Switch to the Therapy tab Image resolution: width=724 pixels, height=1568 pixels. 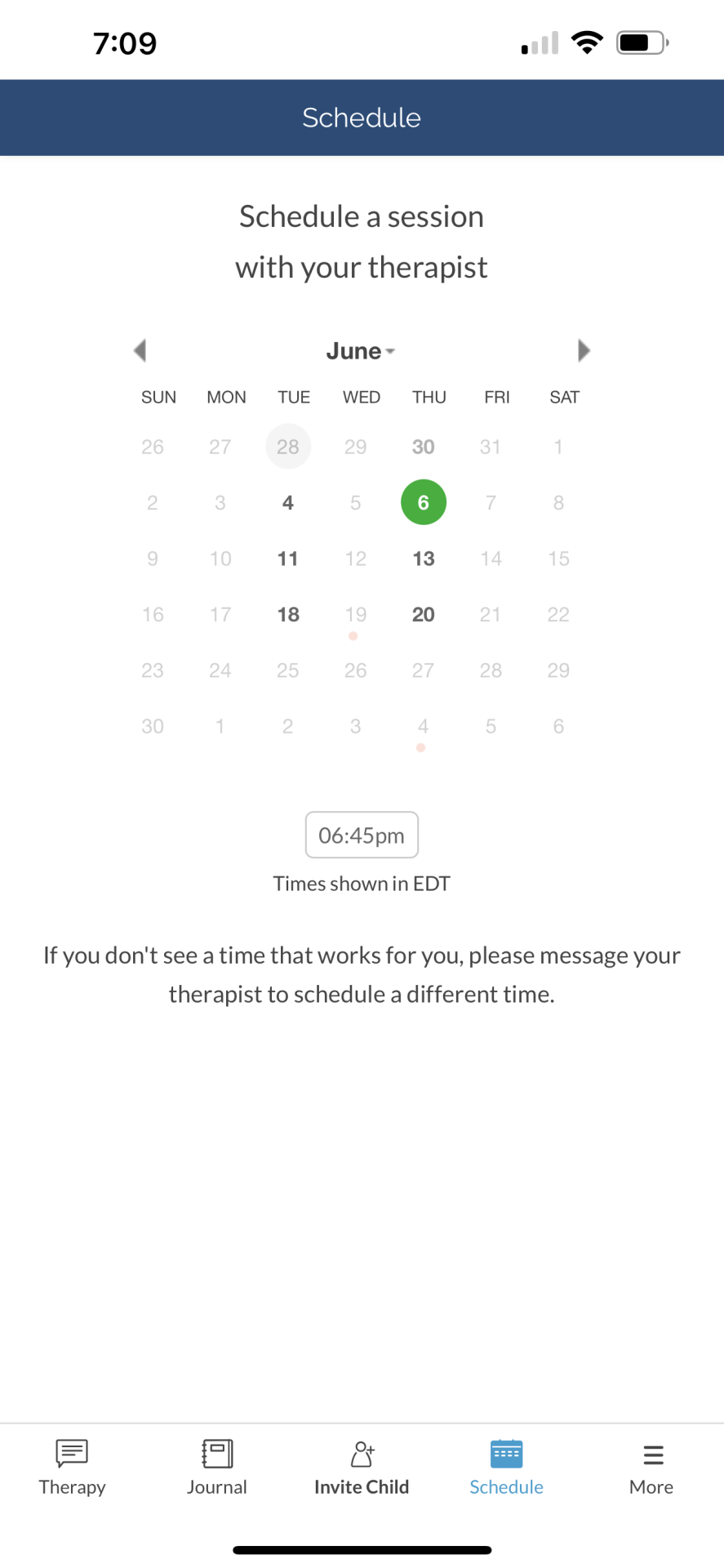click(72, 1468)
